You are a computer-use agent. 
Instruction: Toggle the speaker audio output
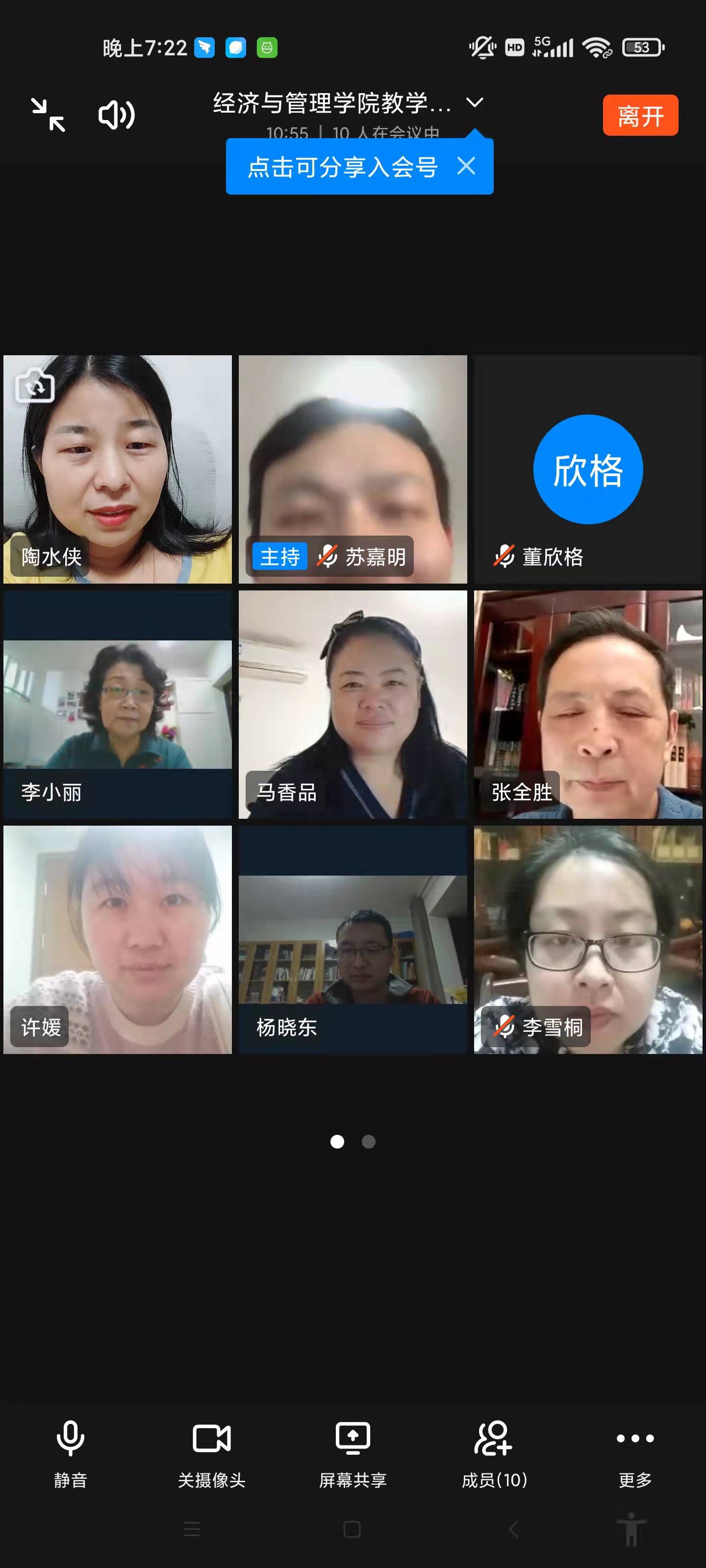tap(116, 115)
